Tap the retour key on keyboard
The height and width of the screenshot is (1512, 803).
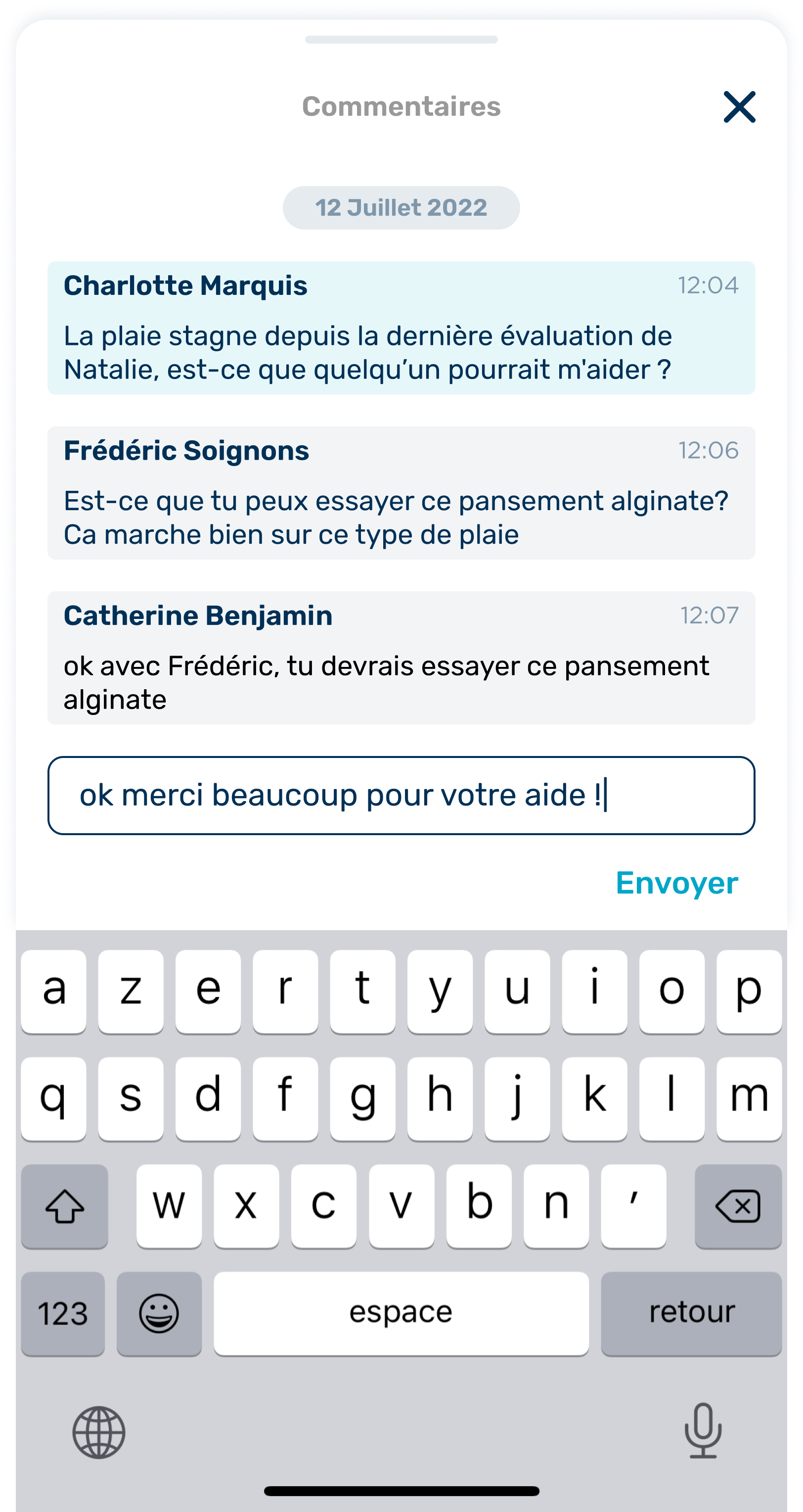(691, 1313)
